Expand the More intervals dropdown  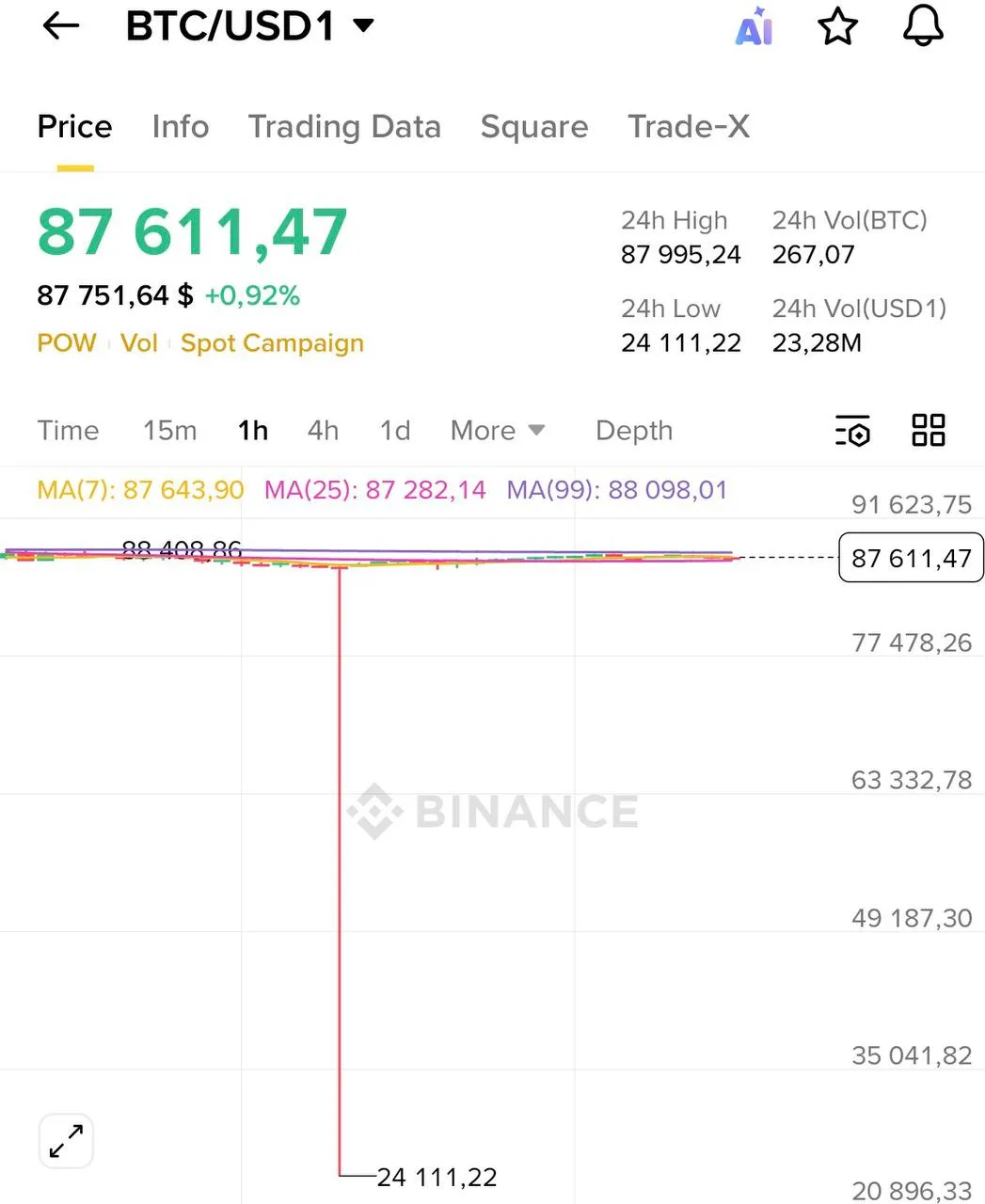(498, 431)
